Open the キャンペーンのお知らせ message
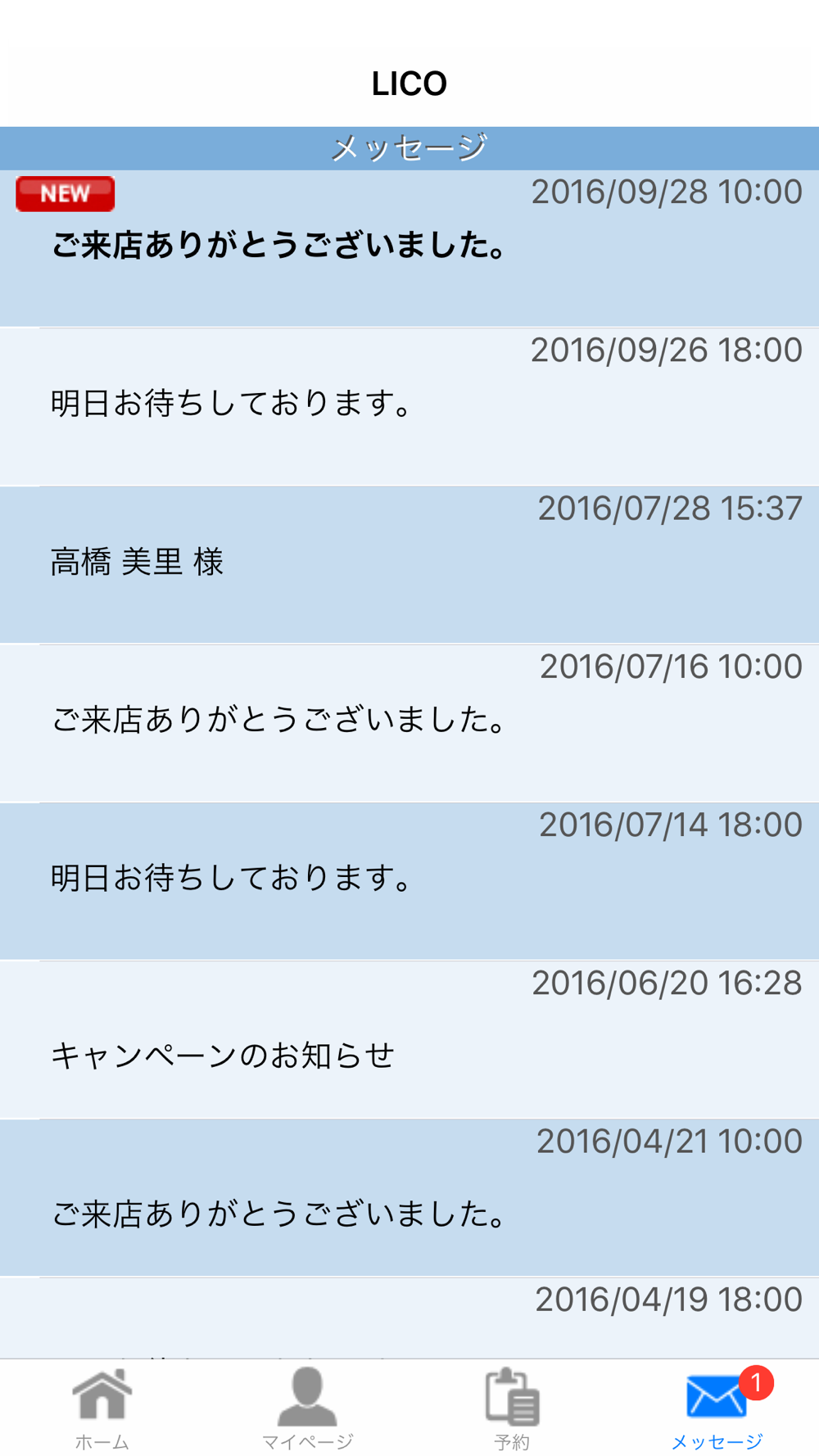 click(x=409, y=1039)
